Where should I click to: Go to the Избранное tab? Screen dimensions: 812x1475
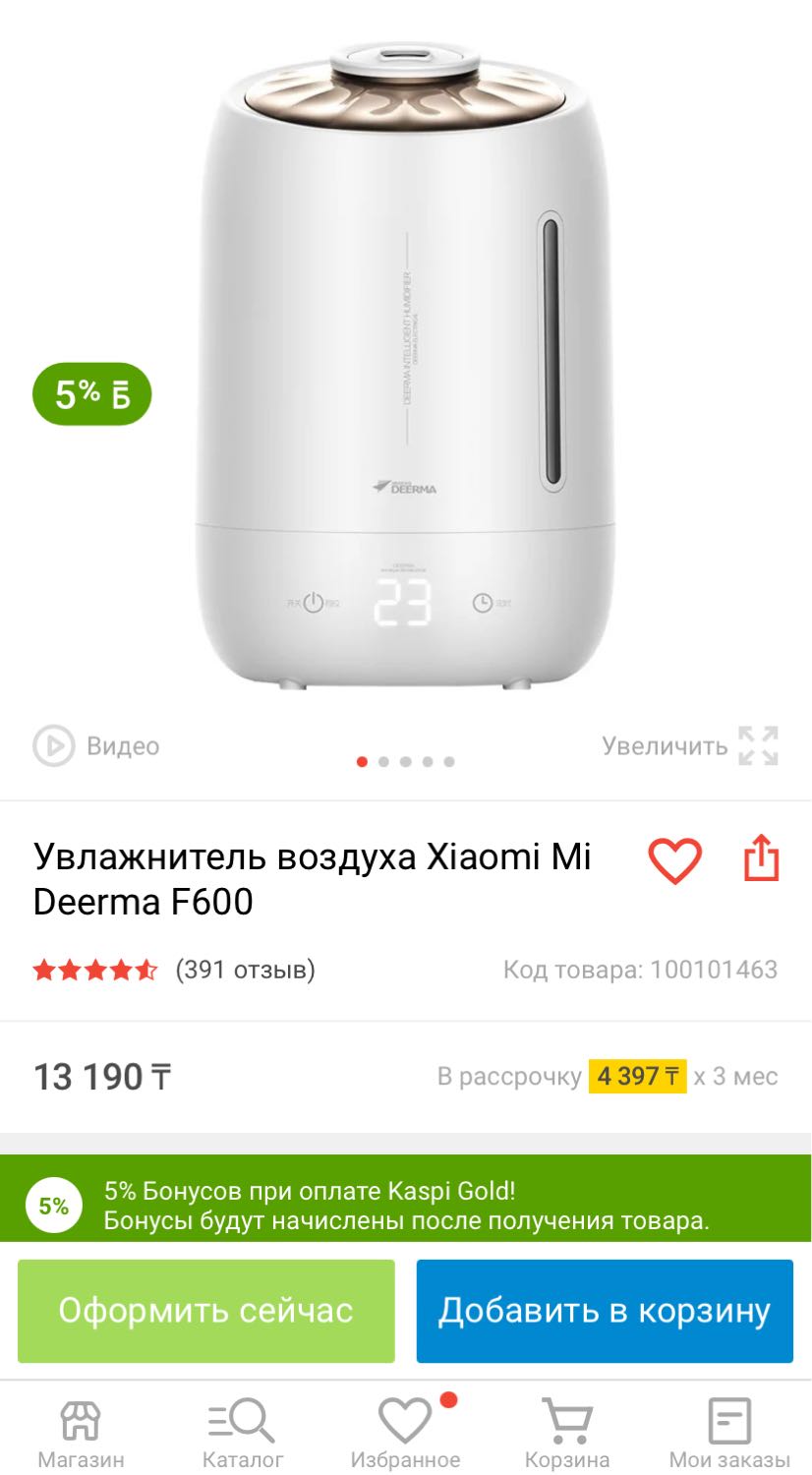point(405,1433)
